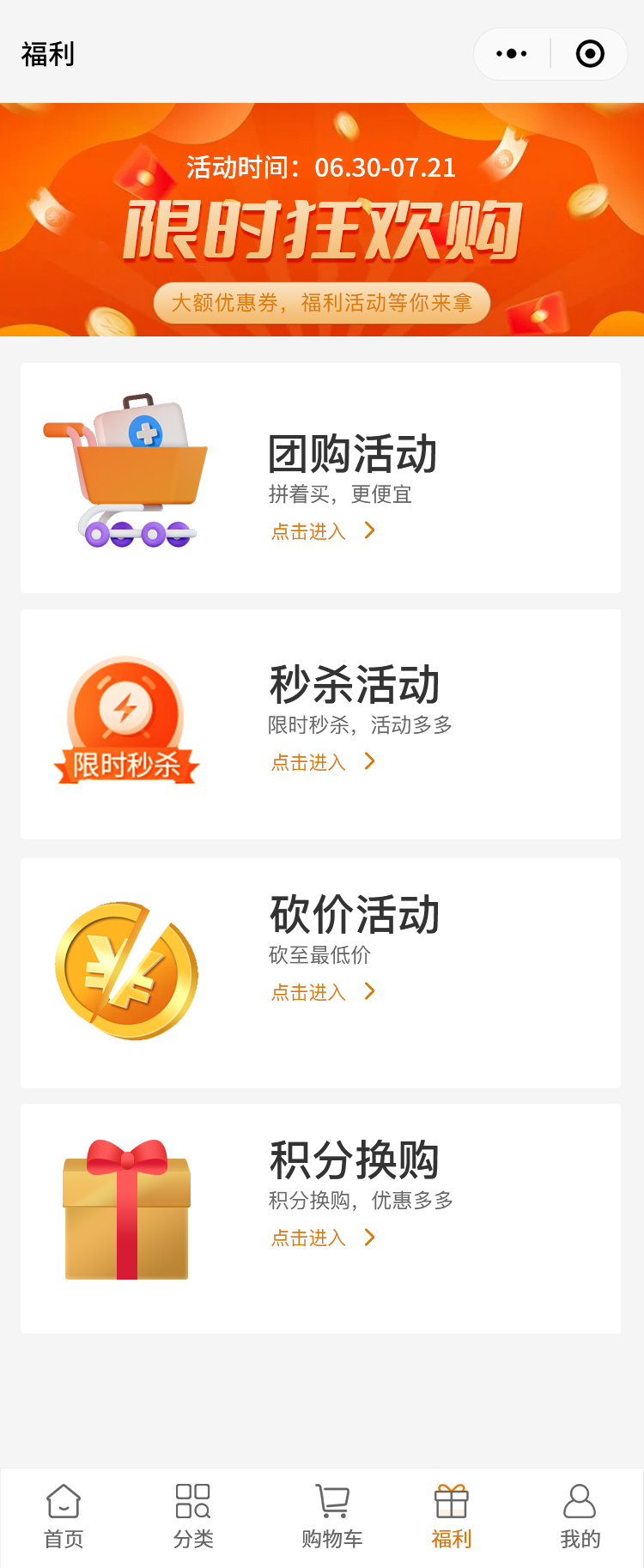The height and width of the screenshot is (1568, 644).
Task: Select the 福利 tab
Action: 452,1517
